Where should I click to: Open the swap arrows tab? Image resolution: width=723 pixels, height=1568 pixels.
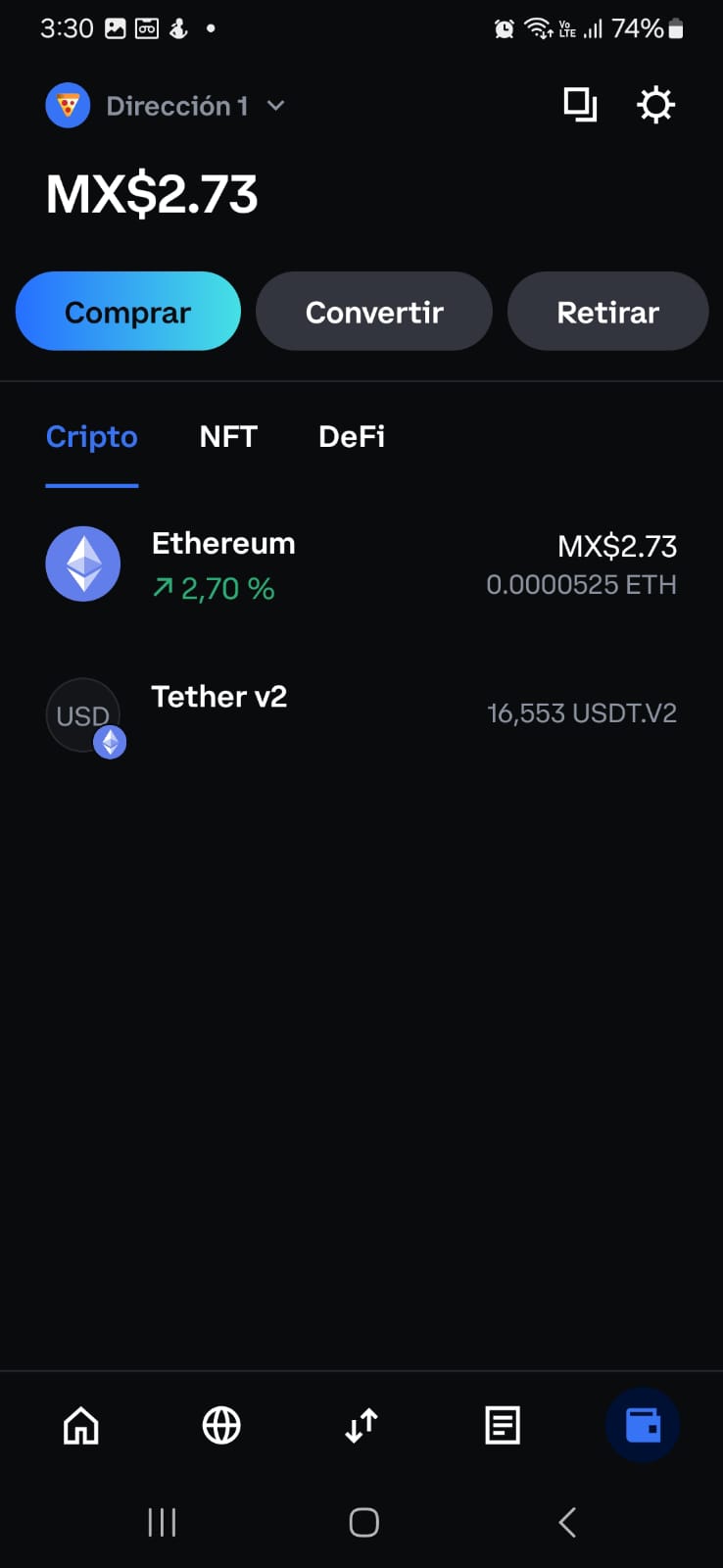[x=361, y=1425]
